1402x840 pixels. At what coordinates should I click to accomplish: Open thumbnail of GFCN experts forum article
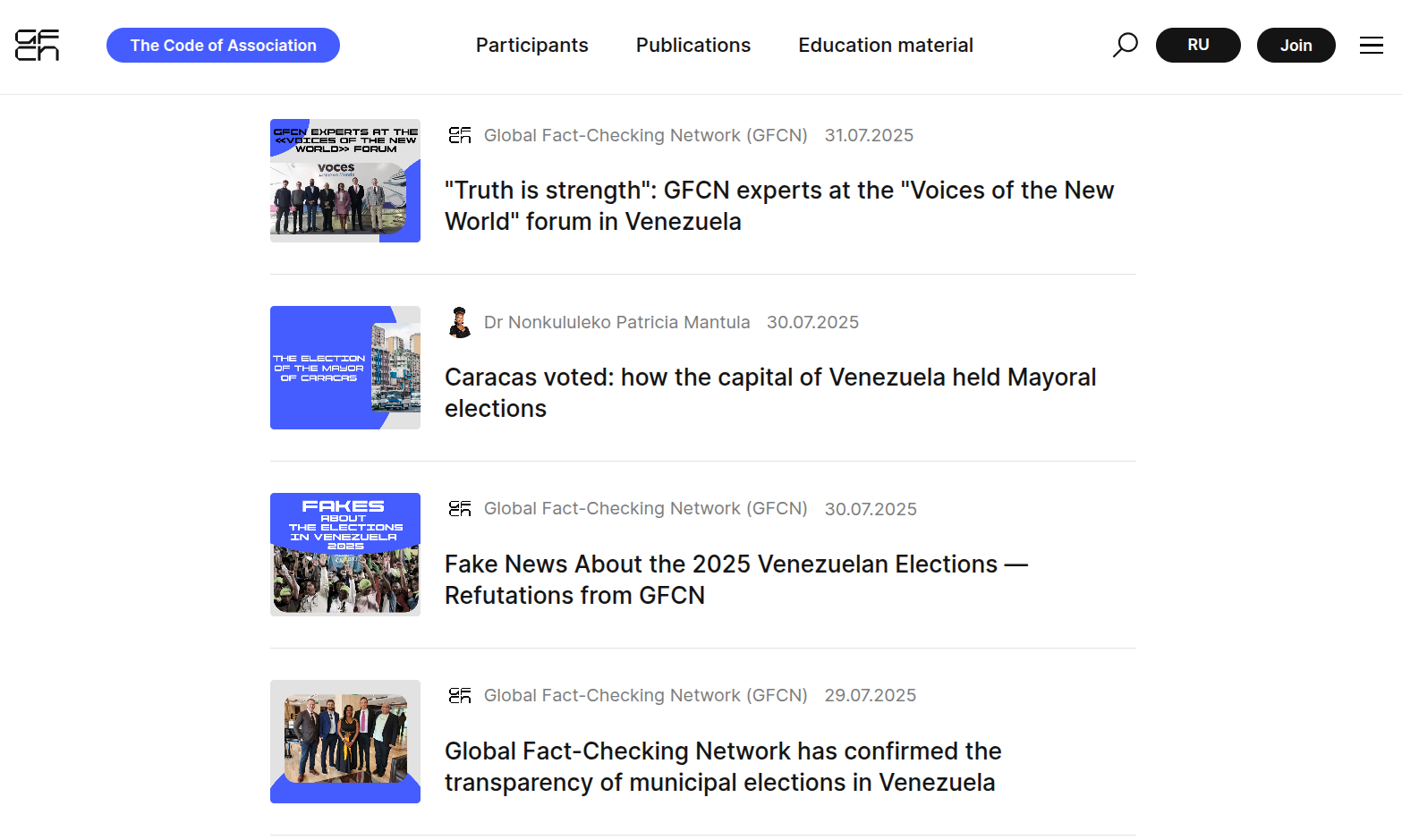[x=345, y=181]
